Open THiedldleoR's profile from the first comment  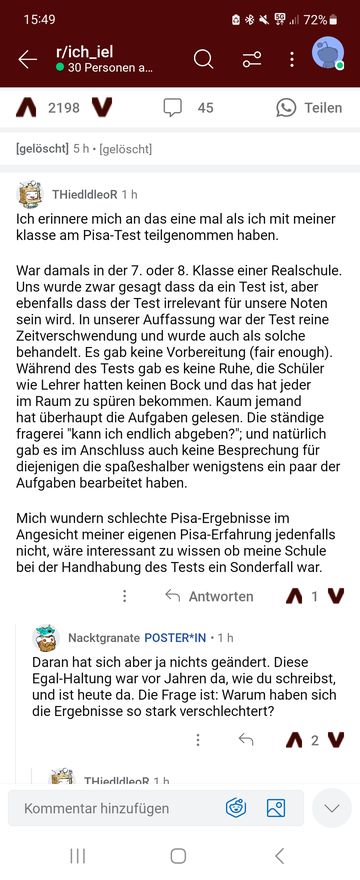[x=85, y=195]
